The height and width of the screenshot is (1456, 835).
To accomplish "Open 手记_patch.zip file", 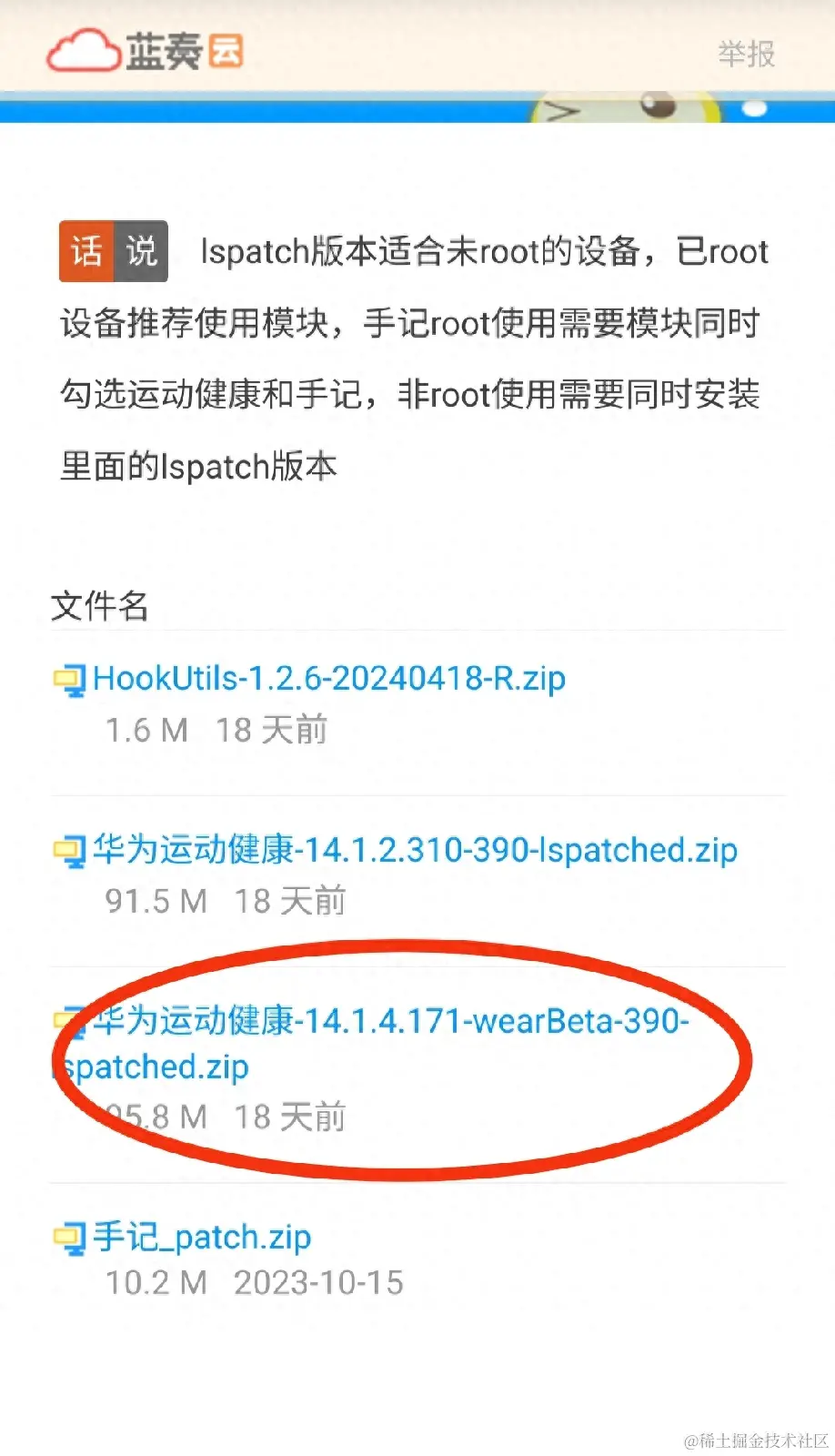I will click(201, 1237).
